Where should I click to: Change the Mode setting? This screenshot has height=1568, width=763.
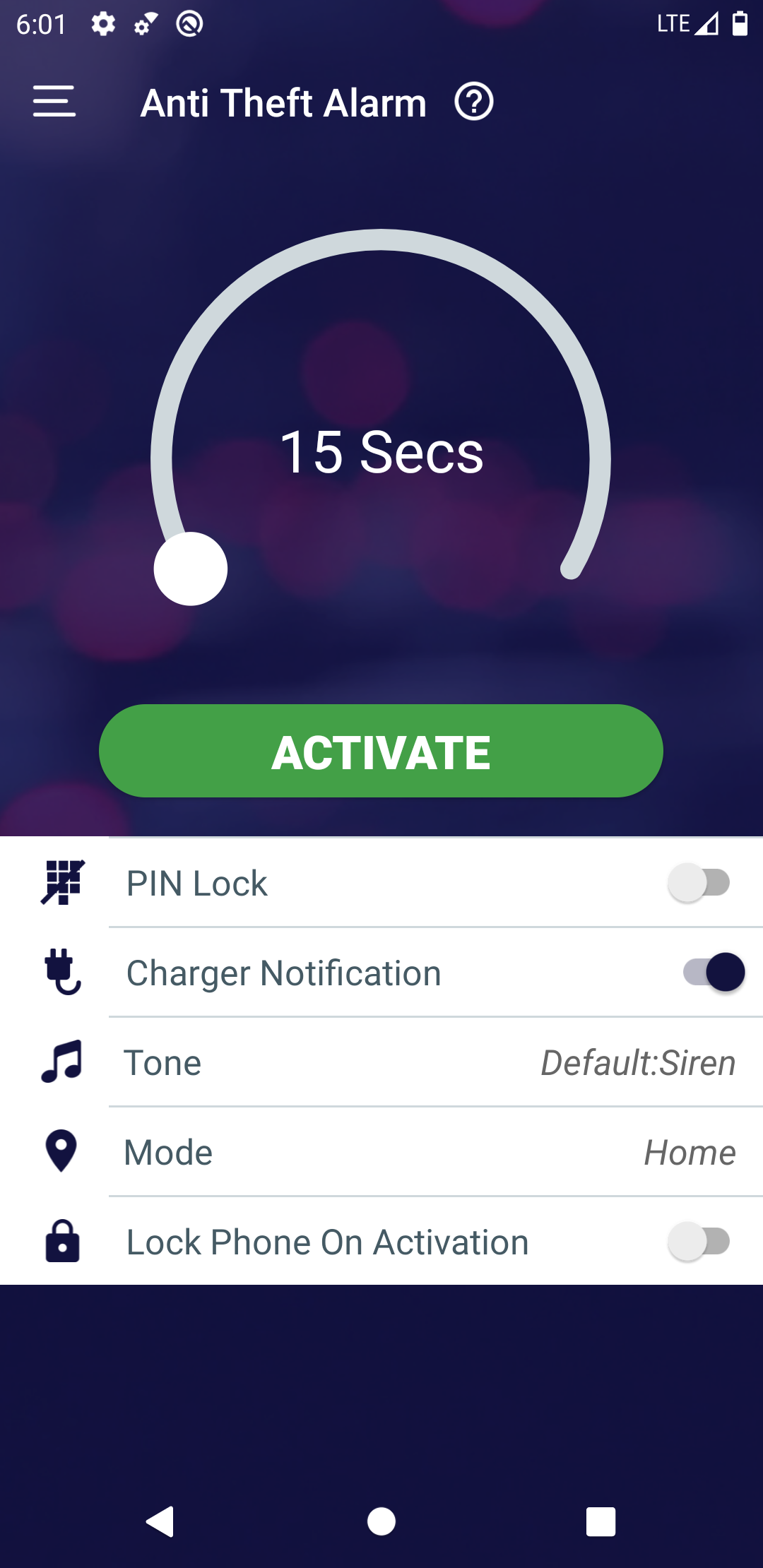[381, 1152]
